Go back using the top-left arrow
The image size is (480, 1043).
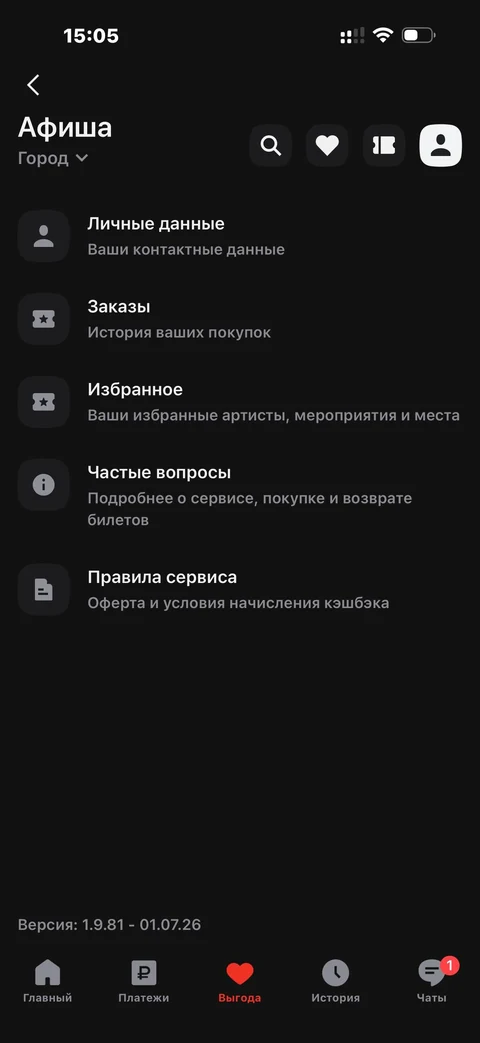(x=33, y=84)
